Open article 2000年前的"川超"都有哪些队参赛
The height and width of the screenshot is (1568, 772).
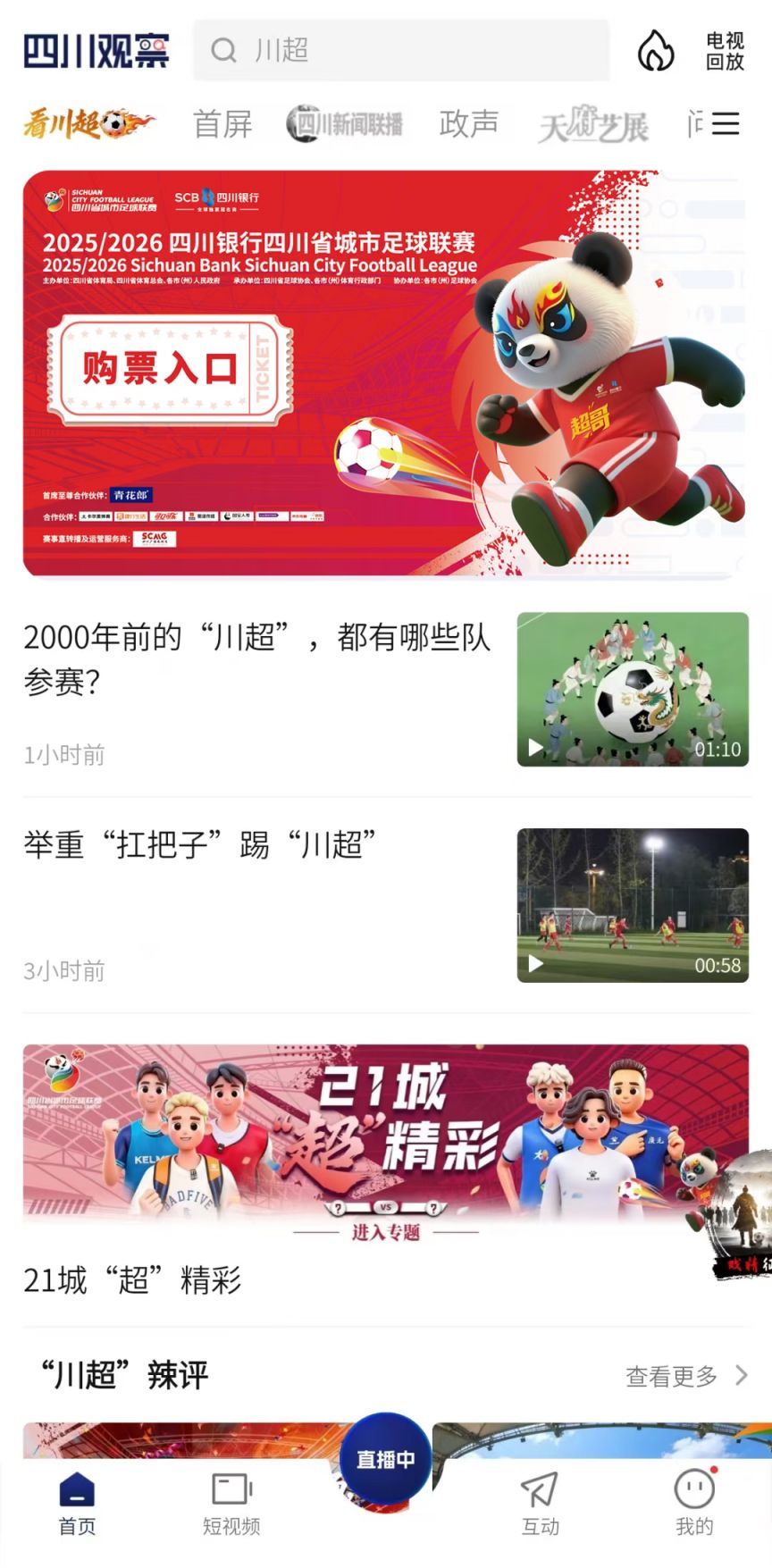click(x=257, y=659)
